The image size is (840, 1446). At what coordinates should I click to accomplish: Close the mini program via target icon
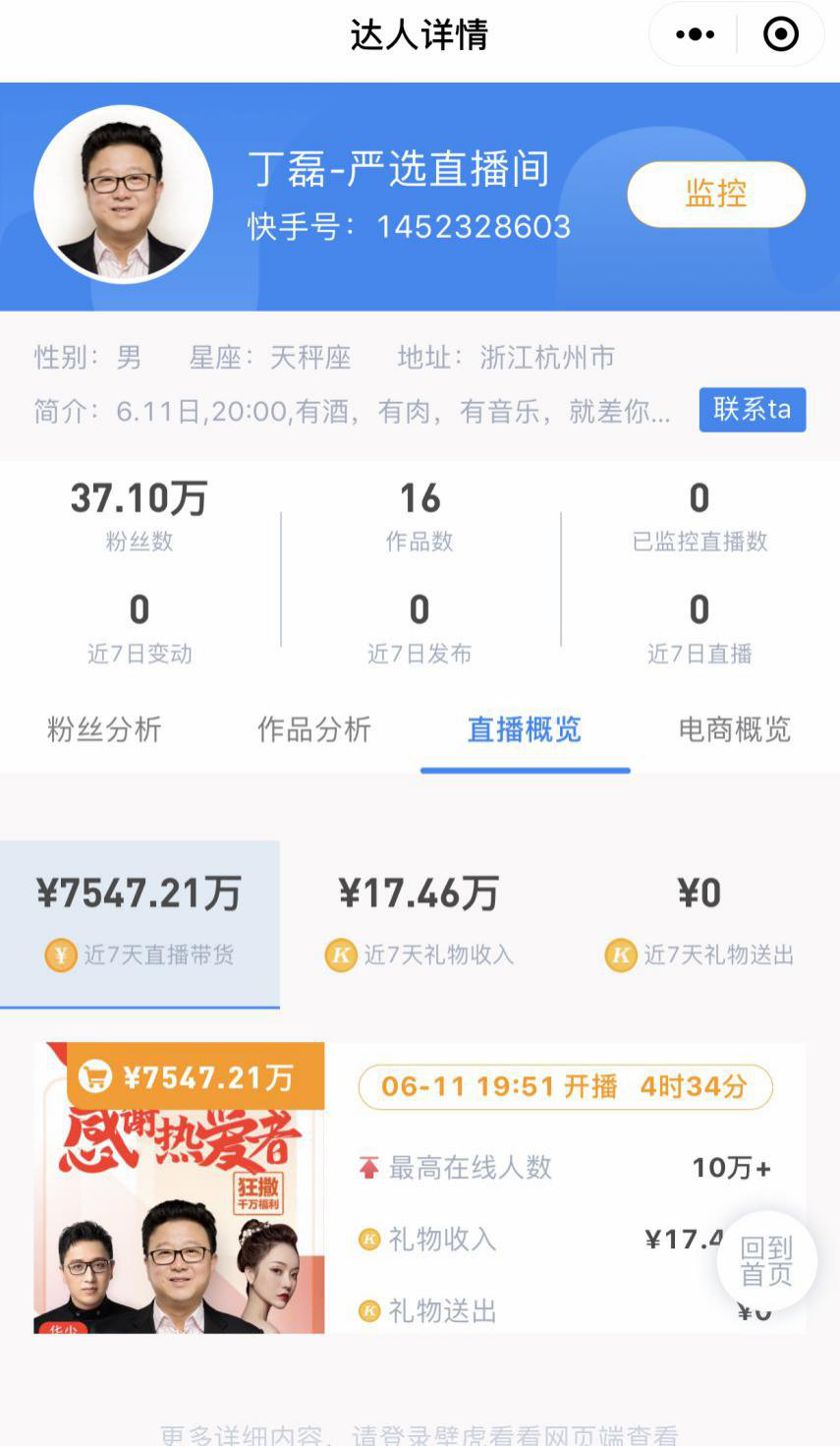coord(781,35)
